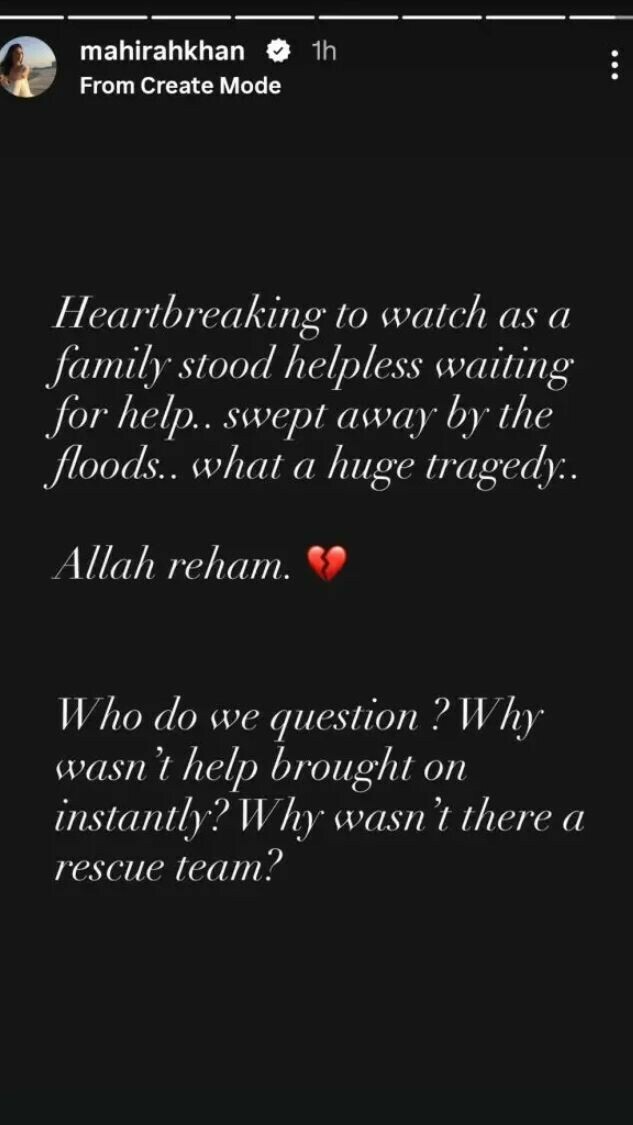Tap the mahirahkhan username
The width and height of the screenshot is (633, 1125).
(x=162, y=51)
